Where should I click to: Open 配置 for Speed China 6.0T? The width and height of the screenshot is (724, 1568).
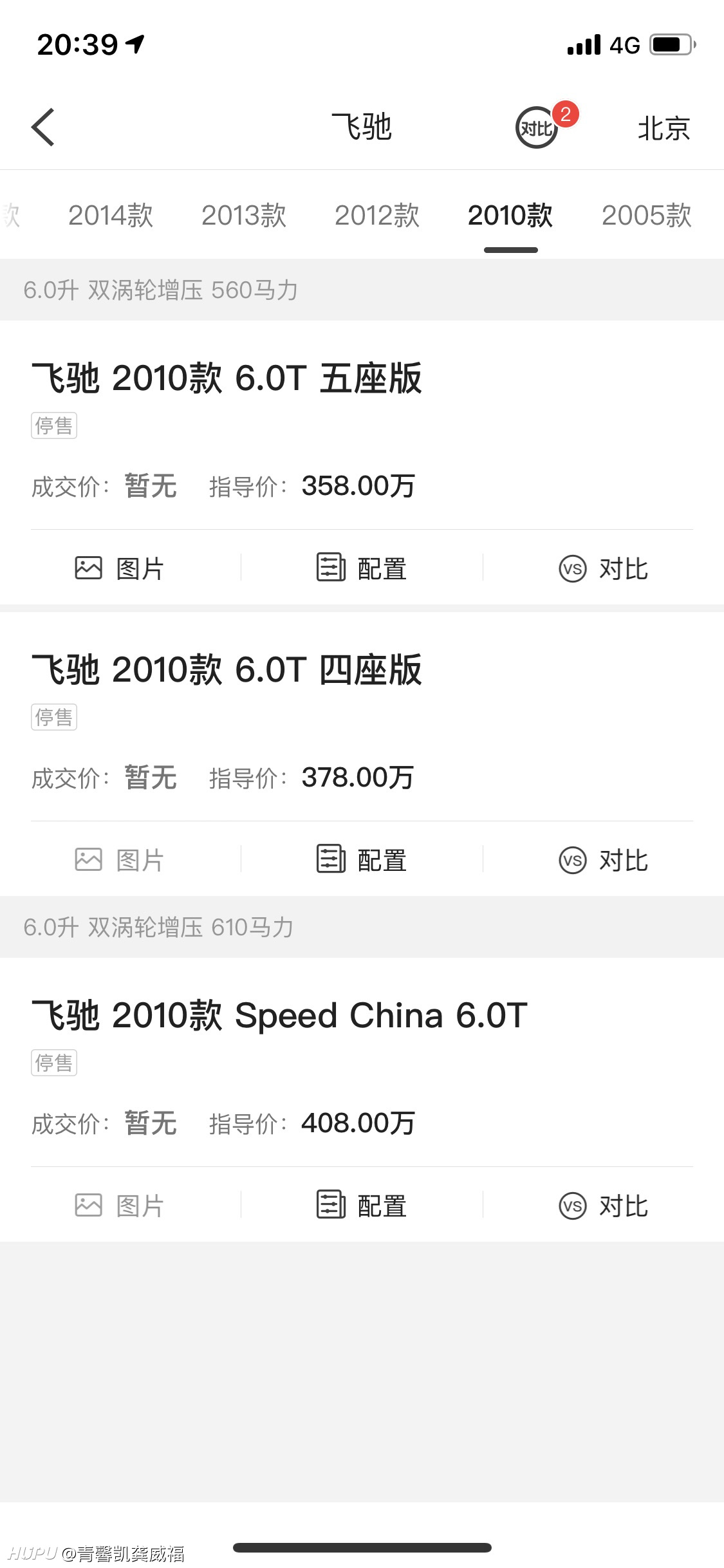[x=362, y=1206]
